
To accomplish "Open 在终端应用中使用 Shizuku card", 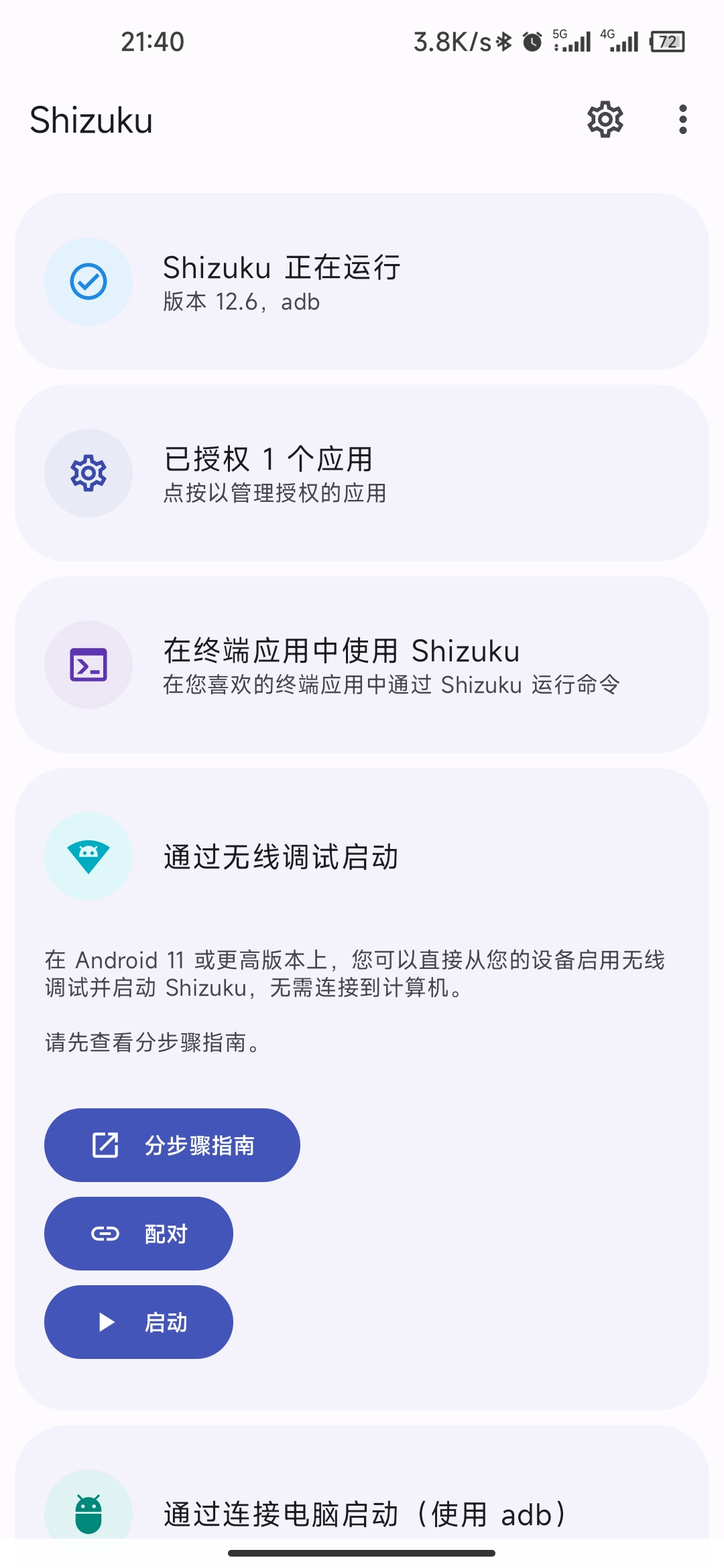I will pos(362,665).
